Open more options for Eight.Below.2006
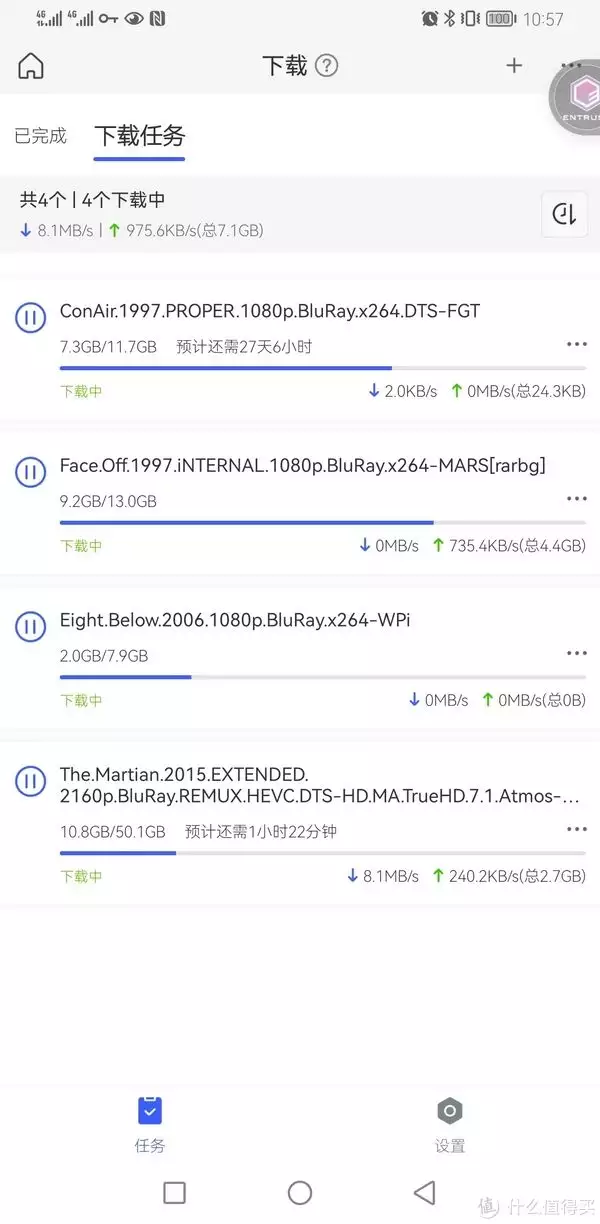600x1224 pixels. tap(576, 654)
